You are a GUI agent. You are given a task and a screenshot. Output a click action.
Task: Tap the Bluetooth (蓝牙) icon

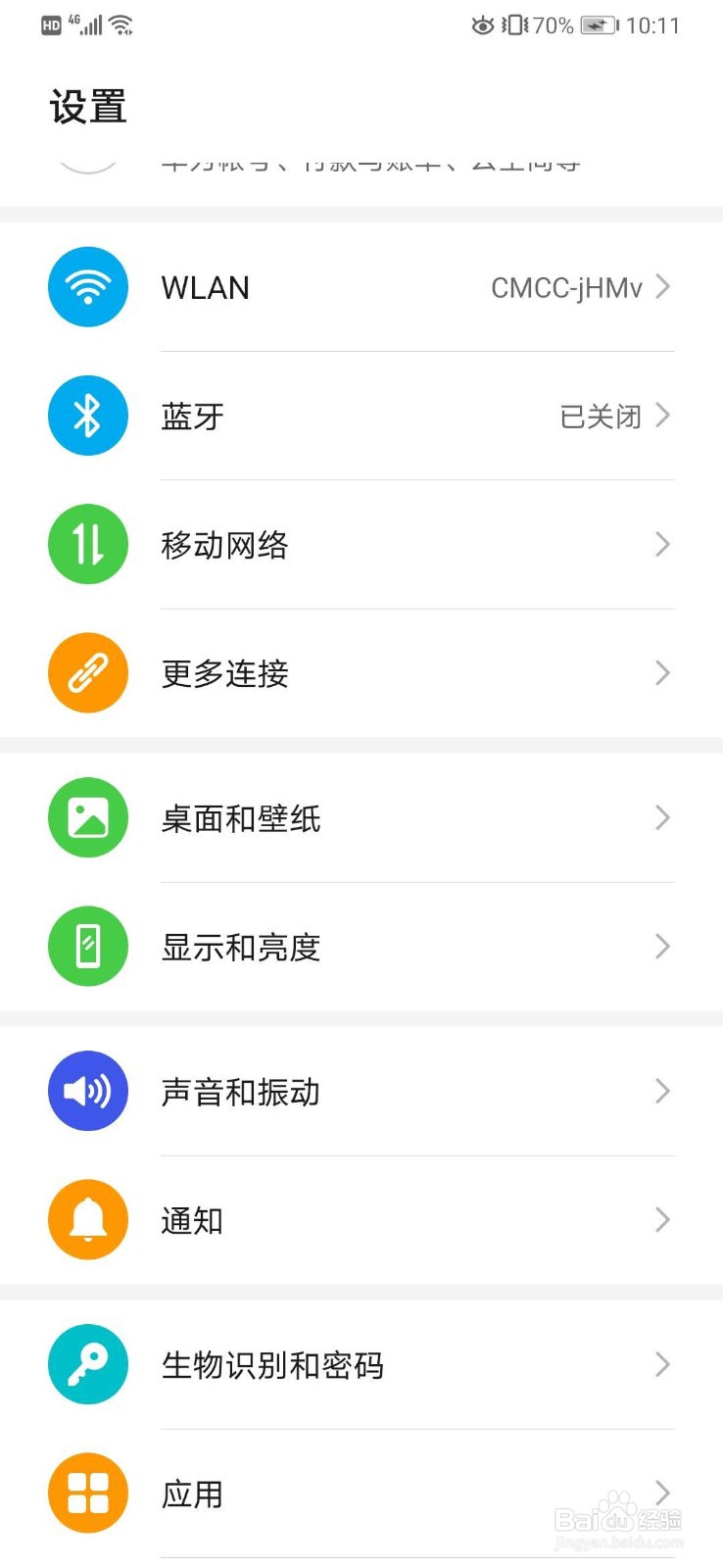point(87,415)
